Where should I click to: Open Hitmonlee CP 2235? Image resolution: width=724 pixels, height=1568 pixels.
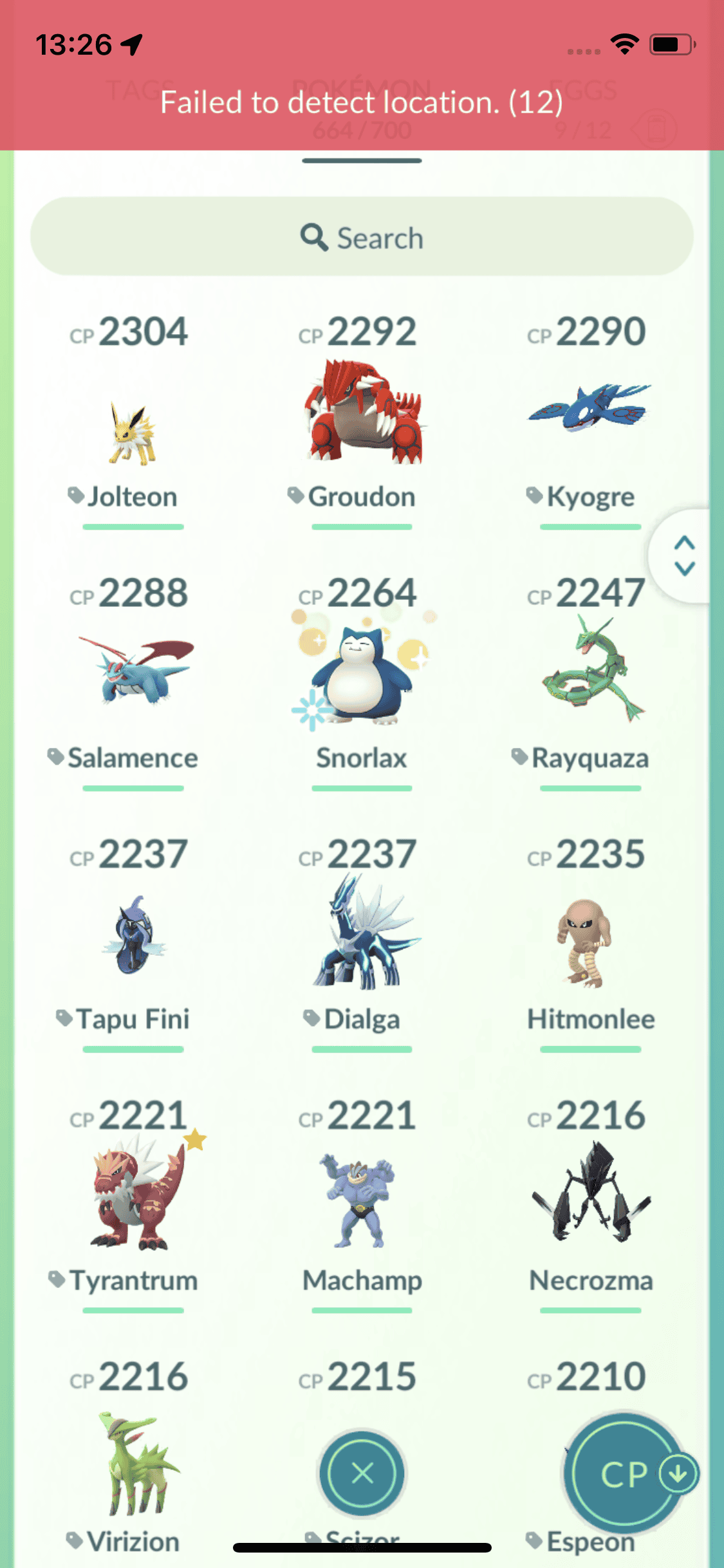(x=590, y=943)
